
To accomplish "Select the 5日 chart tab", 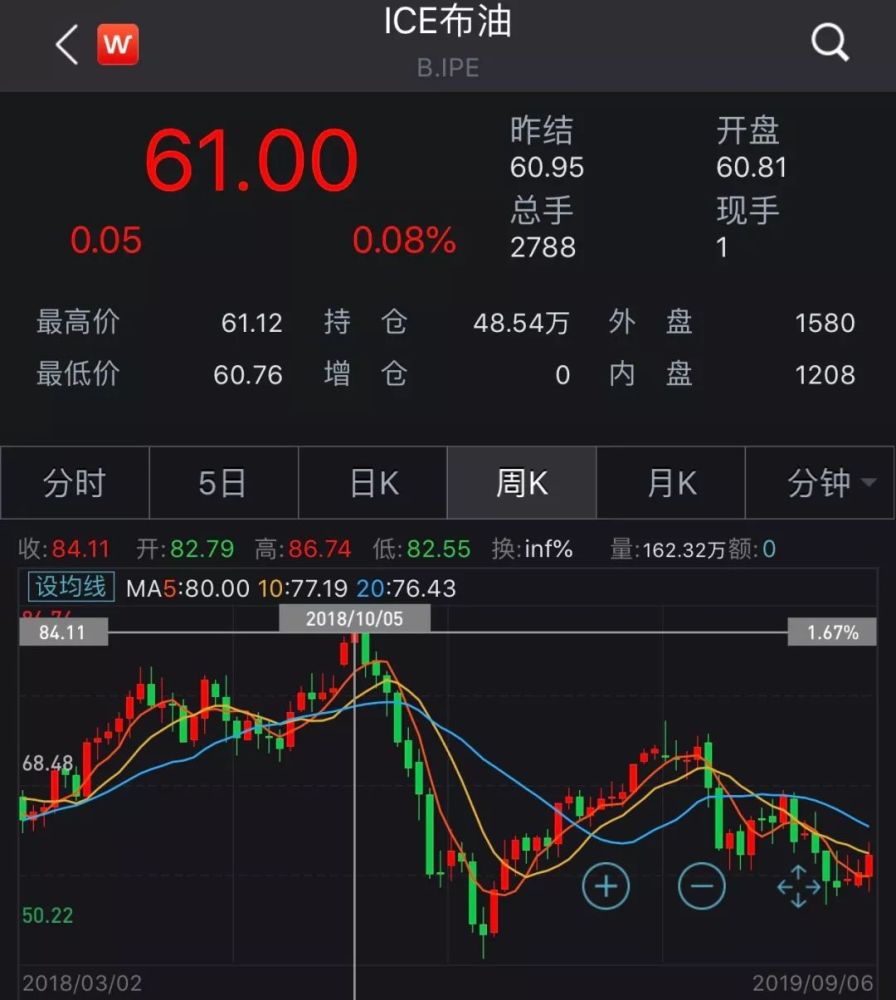I will coord(222,483).
